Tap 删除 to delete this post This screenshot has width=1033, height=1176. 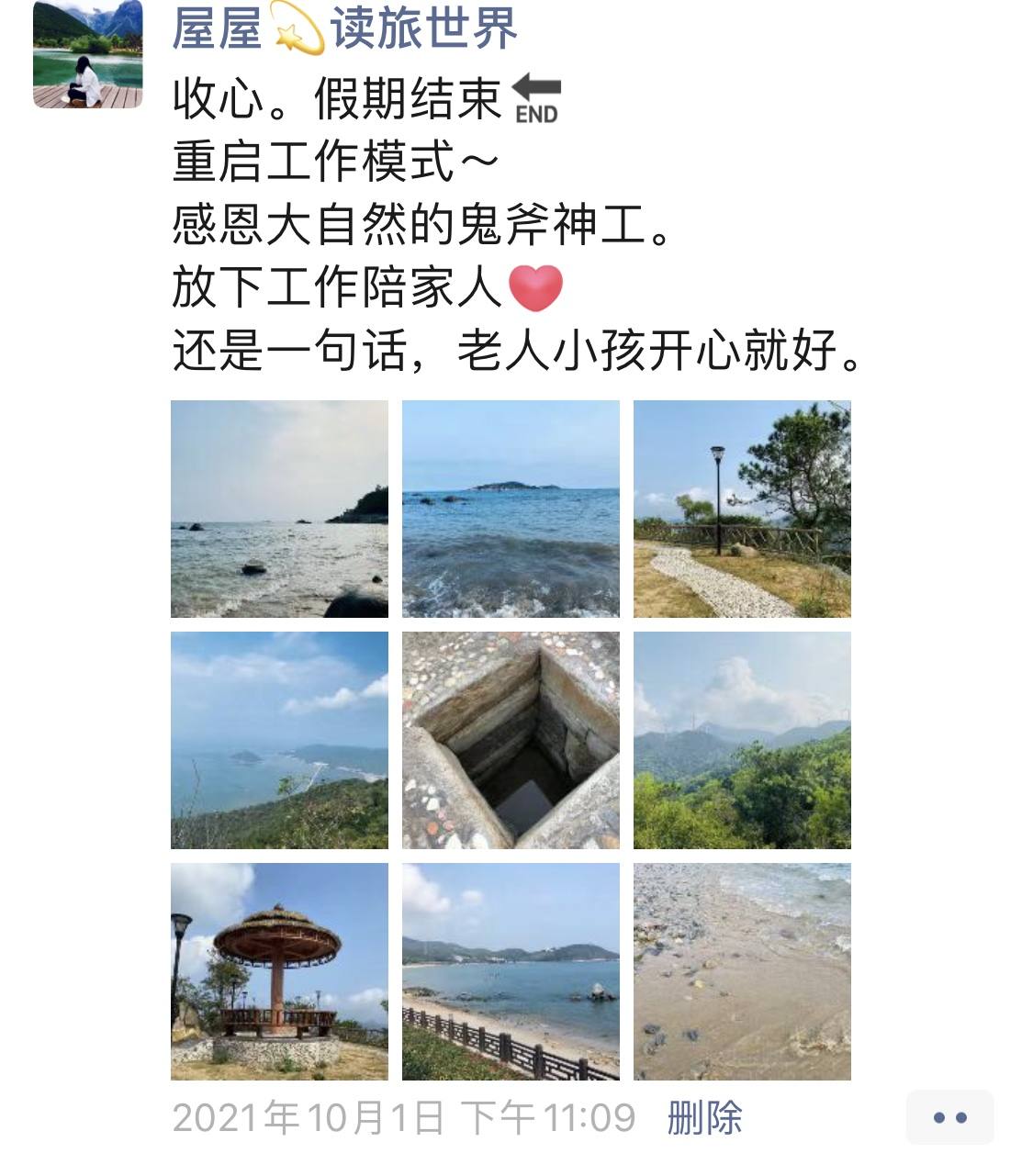coord(704,1117)
